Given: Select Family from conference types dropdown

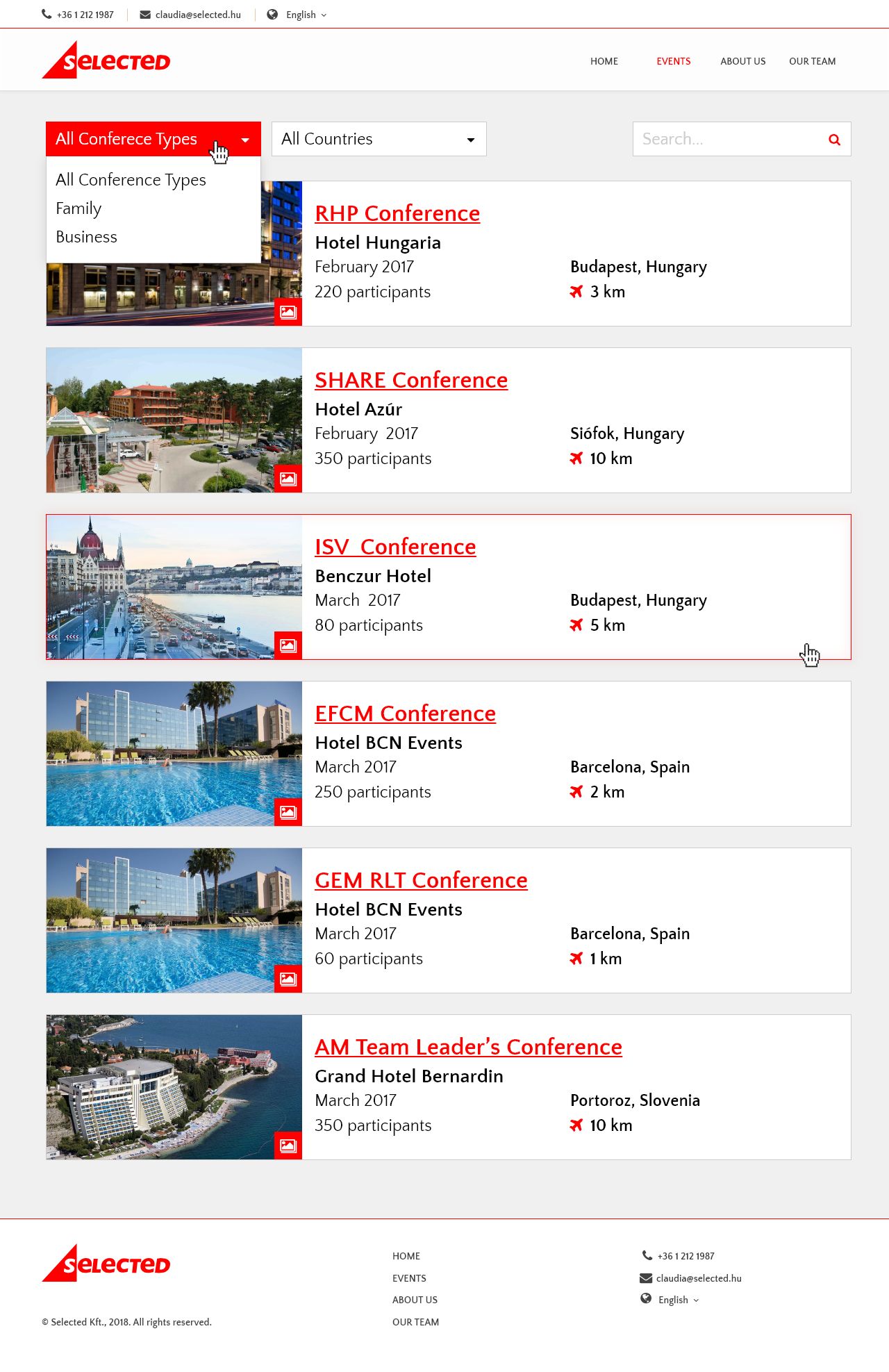Looking at the screenshot, I should tap(78, 208).
